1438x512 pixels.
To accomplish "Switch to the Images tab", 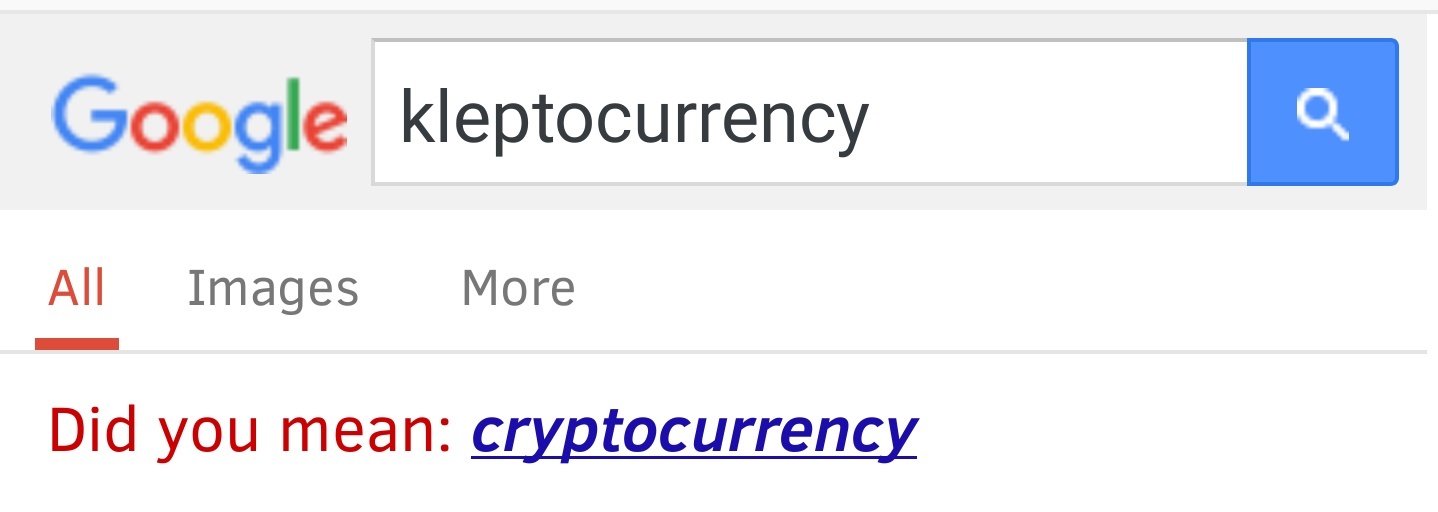I will [273, 290].
